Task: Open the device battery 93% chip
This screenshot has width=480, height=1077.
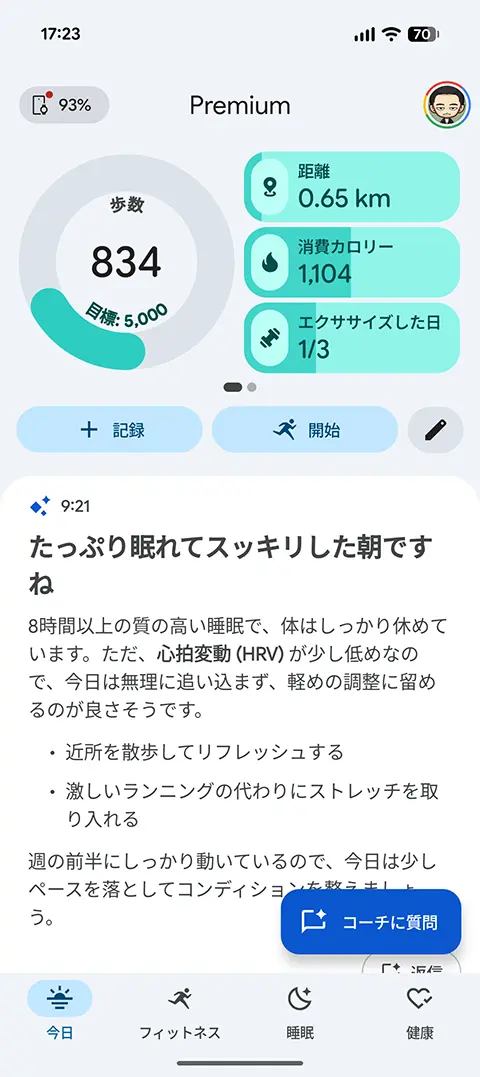Action: [64, 105]
